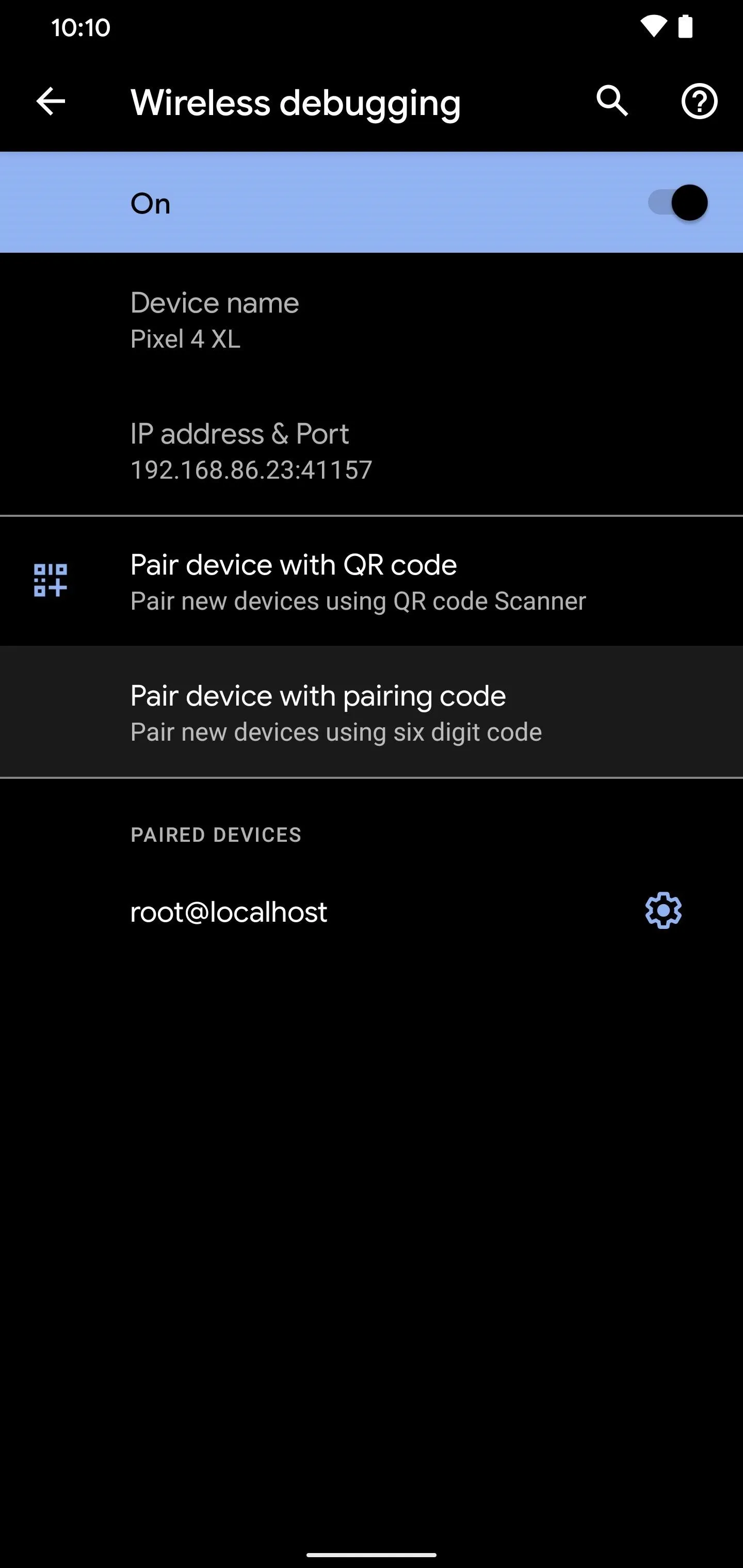Go back from Wireless debugging
Screen dimensions: 743x1568
point(51,101)
